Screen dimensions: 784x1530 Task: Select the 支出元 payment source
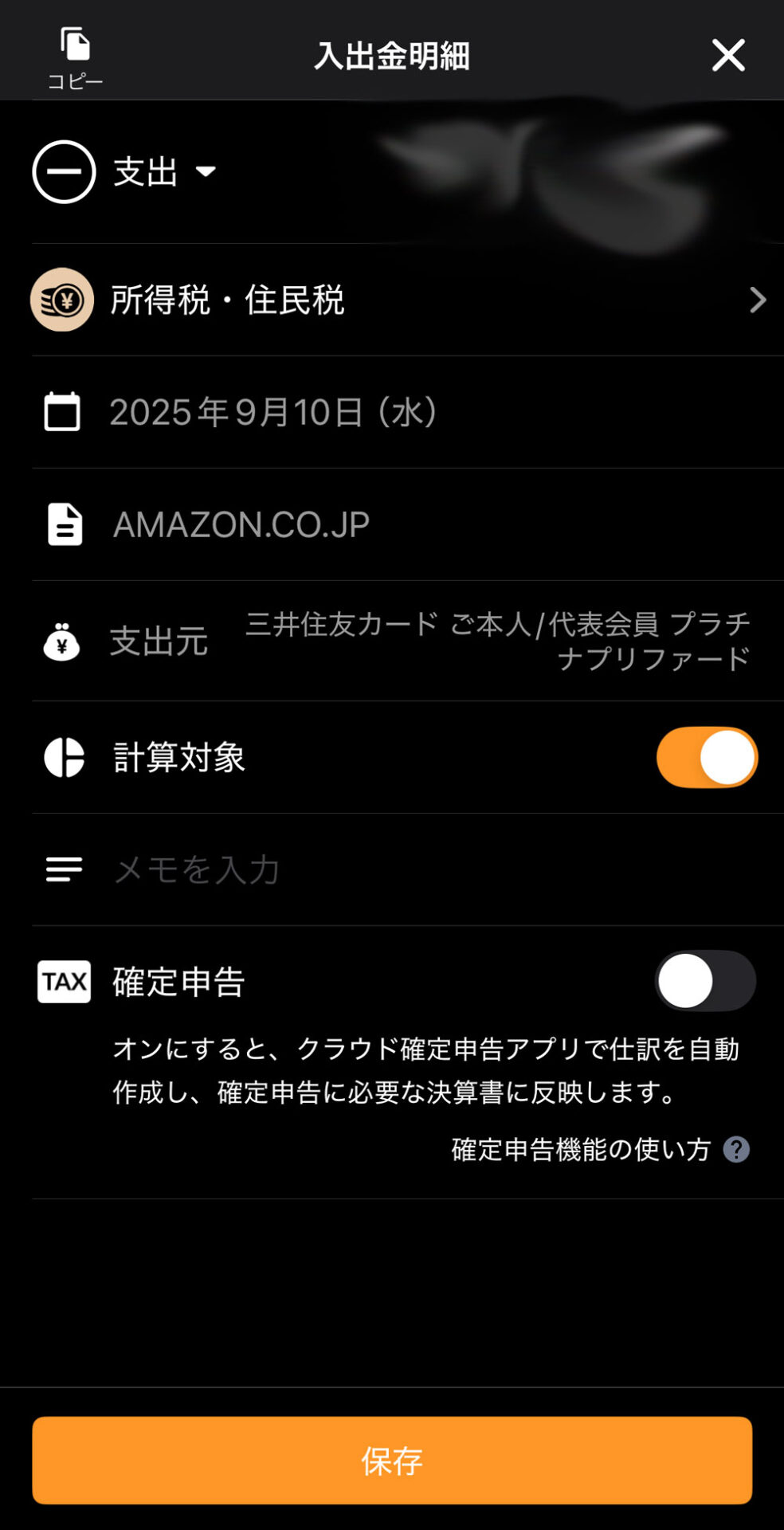pyautogui.click(x=496, y=641)
